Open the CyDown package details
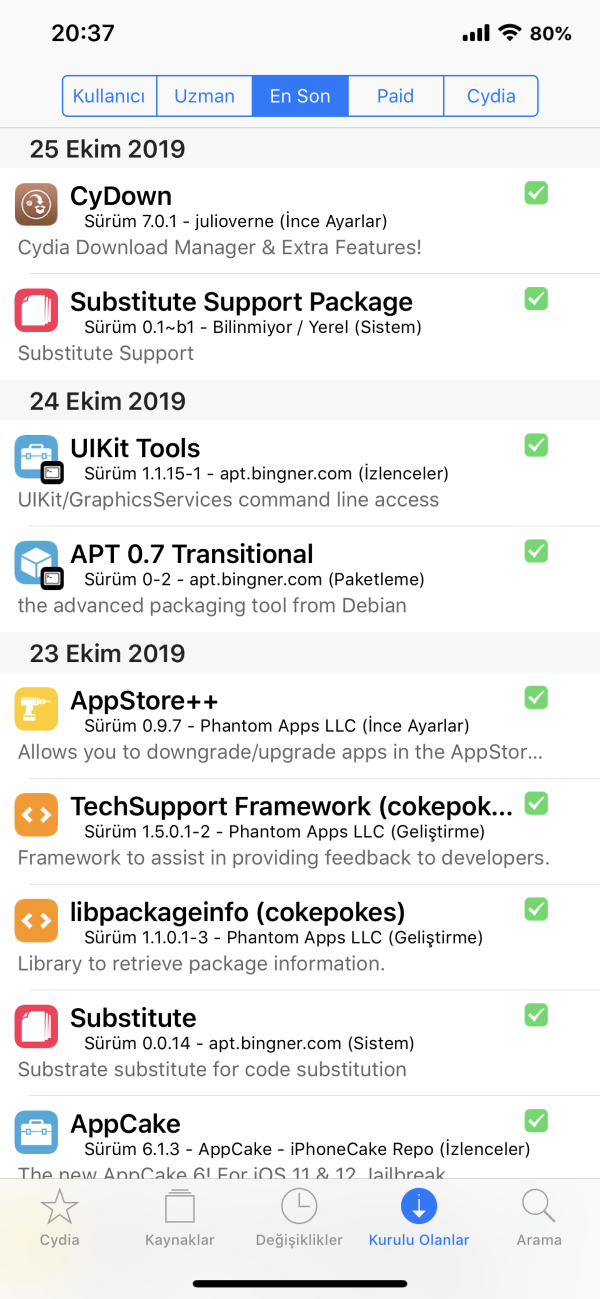600x1299 pixels. (x=280, y=220)
